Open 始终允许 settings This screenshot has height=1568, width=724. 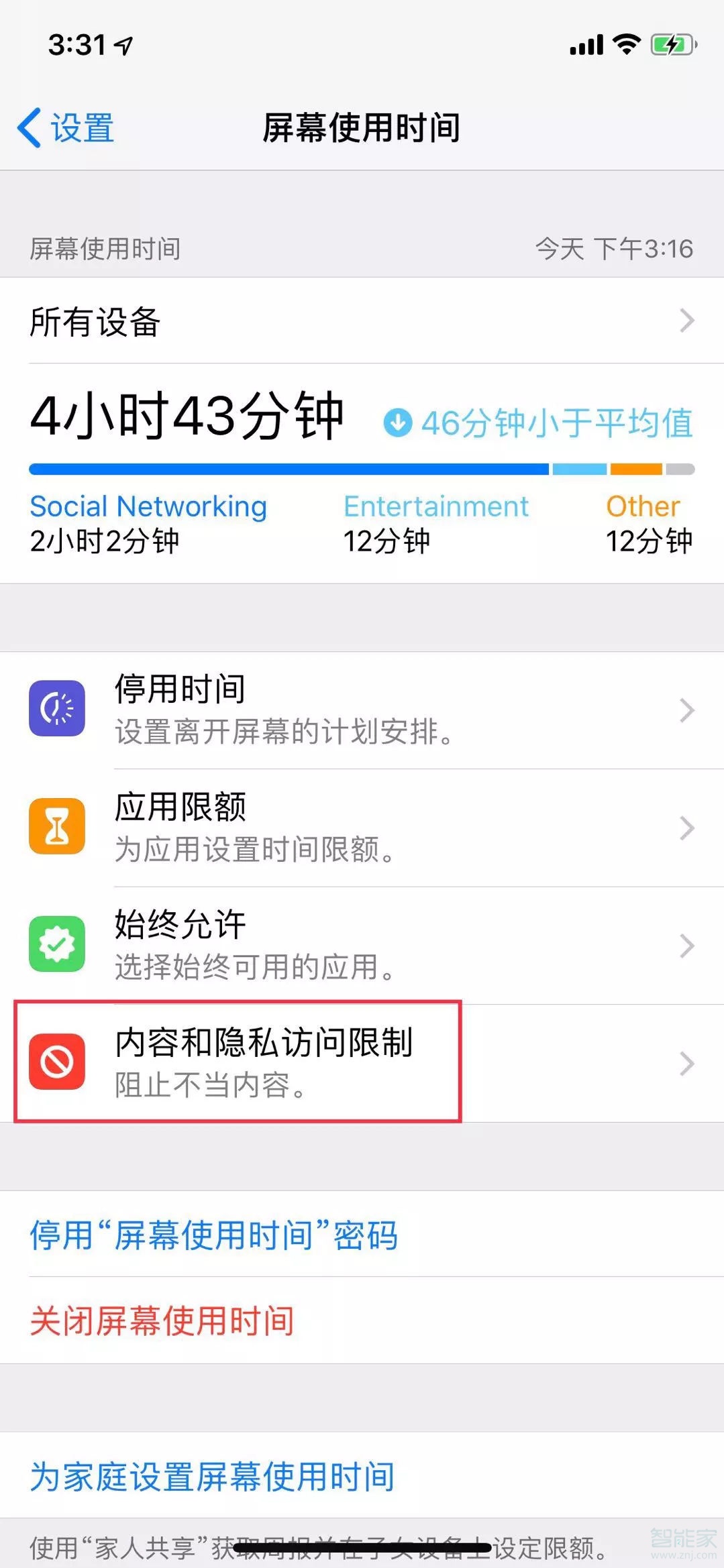362,945
